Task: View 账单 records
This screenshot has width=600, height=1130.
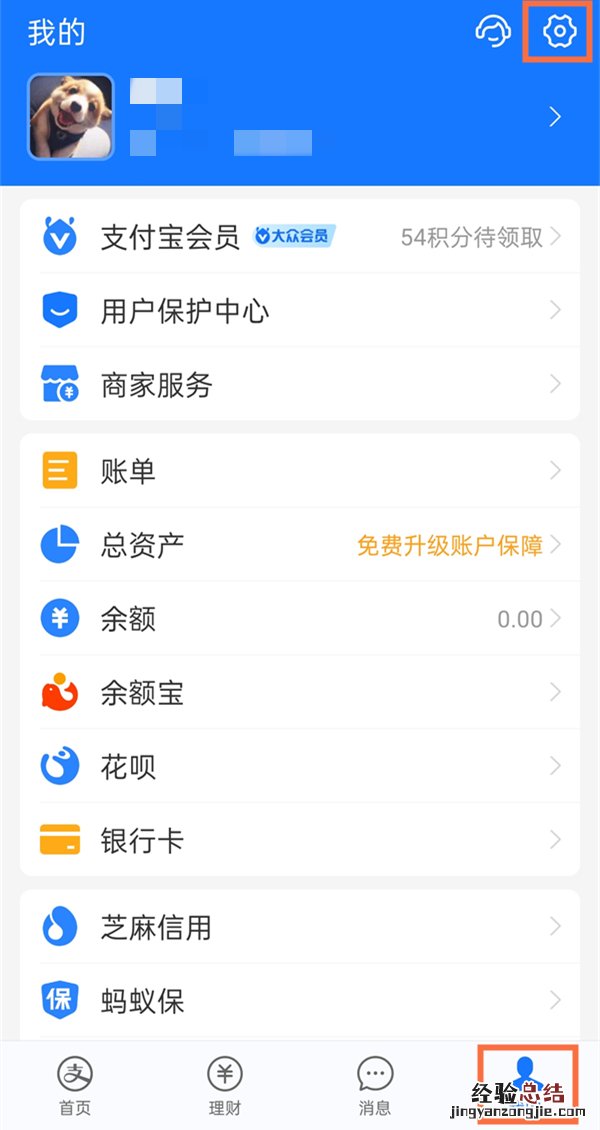Action: [x=300, y=471]
